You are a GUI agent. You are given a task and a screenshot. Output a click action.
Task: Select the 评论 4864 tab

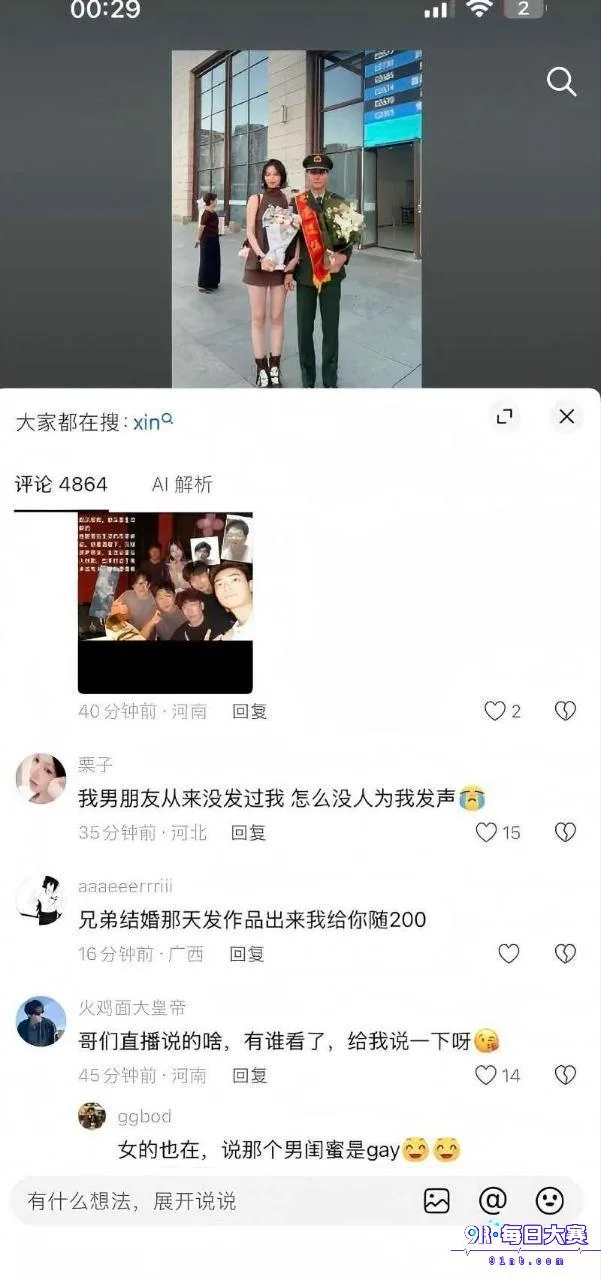(x=61, y=484)
